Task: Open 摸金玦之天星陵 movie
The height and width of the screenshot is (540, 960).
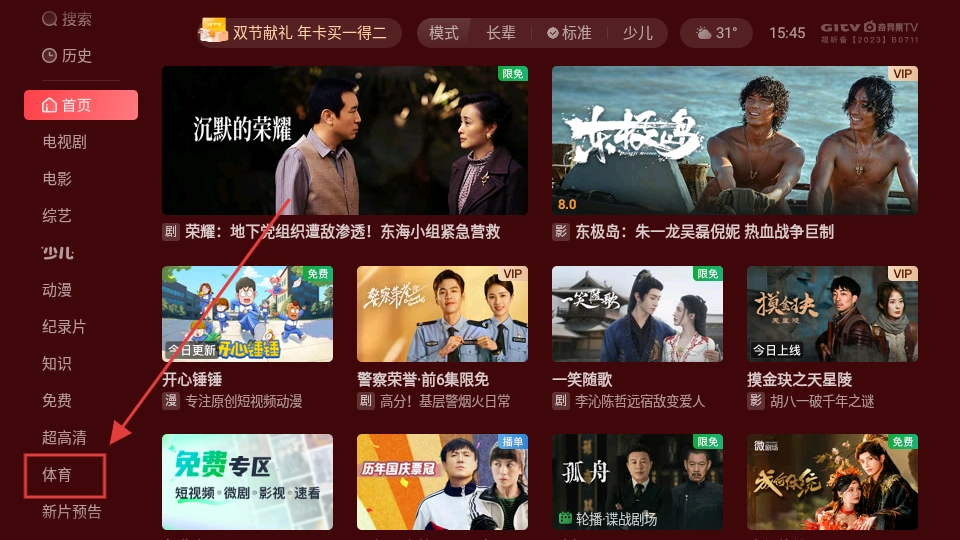Action: pyautogui.click(x=832, y=314)
